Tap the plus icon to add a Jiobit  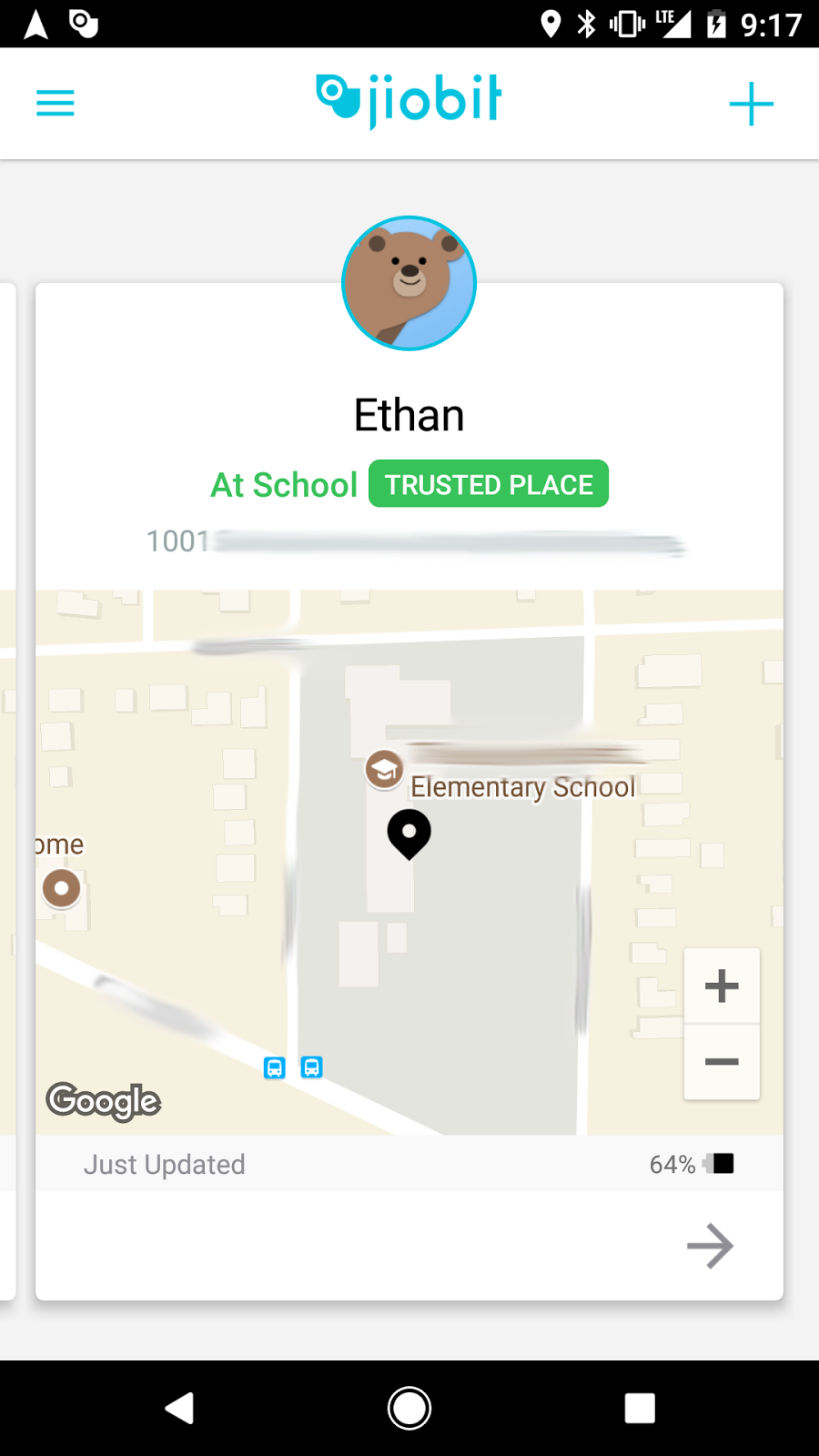pos(751,104)
